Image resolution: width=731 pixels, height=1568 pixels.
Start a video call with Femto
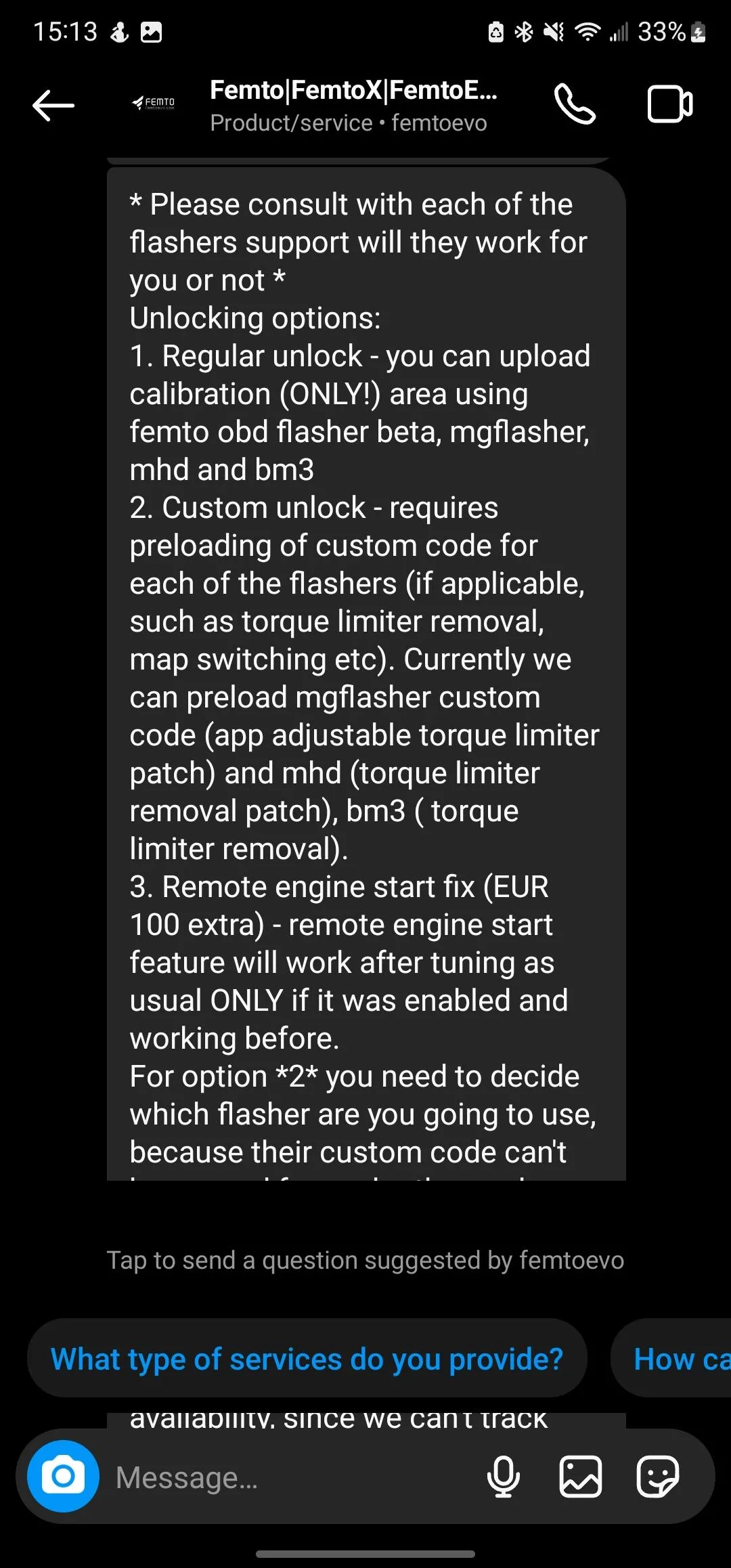(669, 105)
